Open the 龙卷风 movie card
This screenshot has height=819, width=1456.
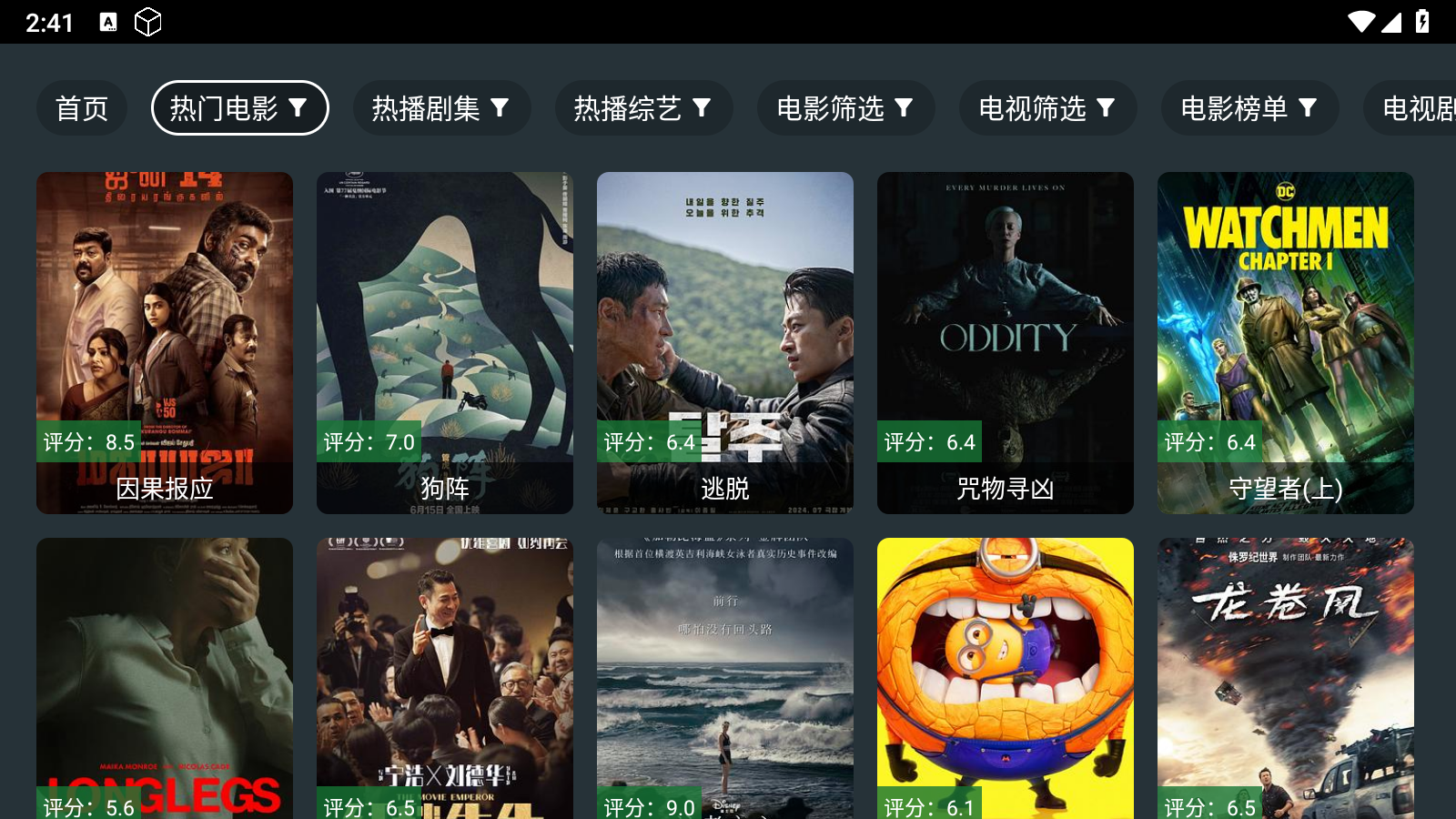click(x=1286, y=678)
